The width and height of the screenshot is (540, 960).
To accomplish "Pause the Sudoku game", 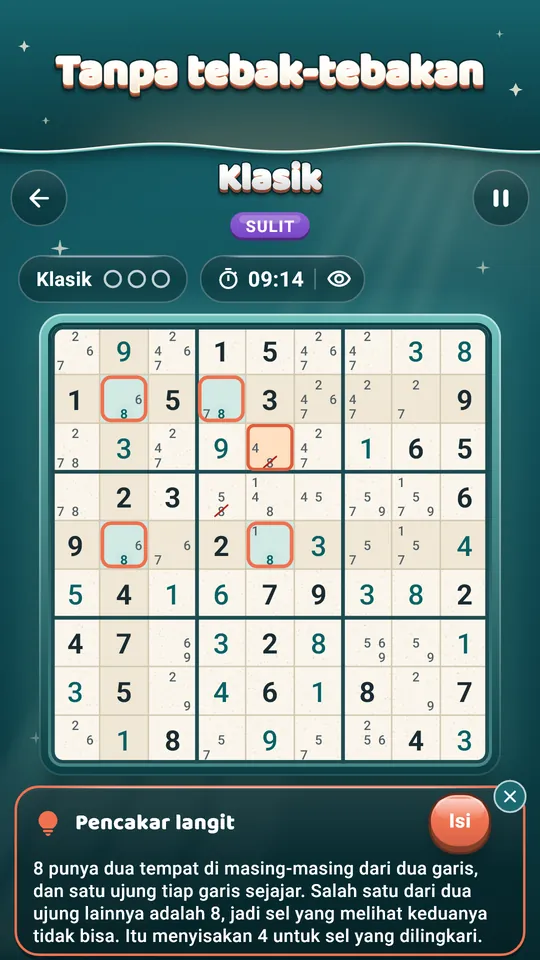I will tap(501, 198).
